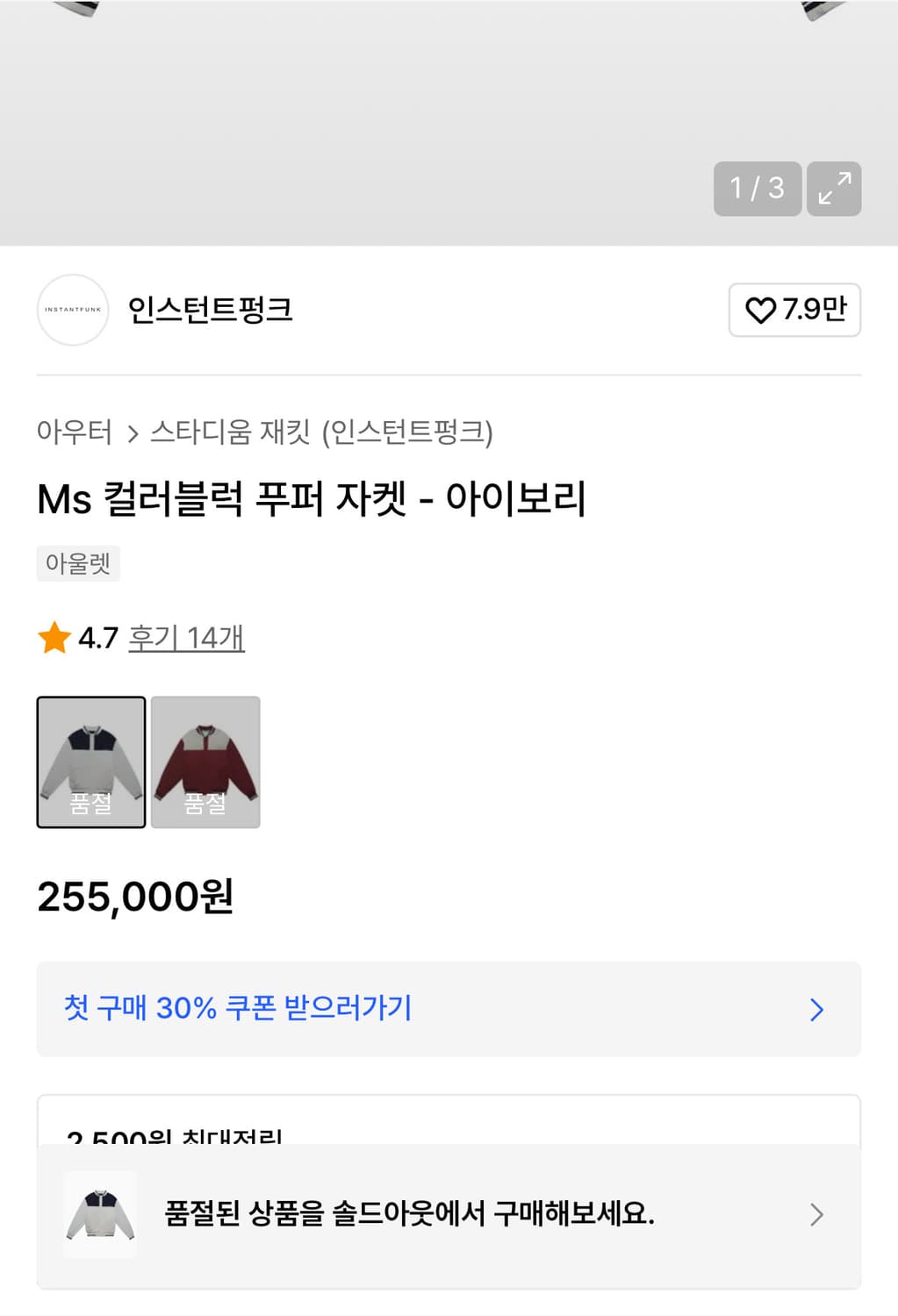The image size is (898, 1316).
Task: Select the burgundy jacket color option
Action: coord(205,762)
